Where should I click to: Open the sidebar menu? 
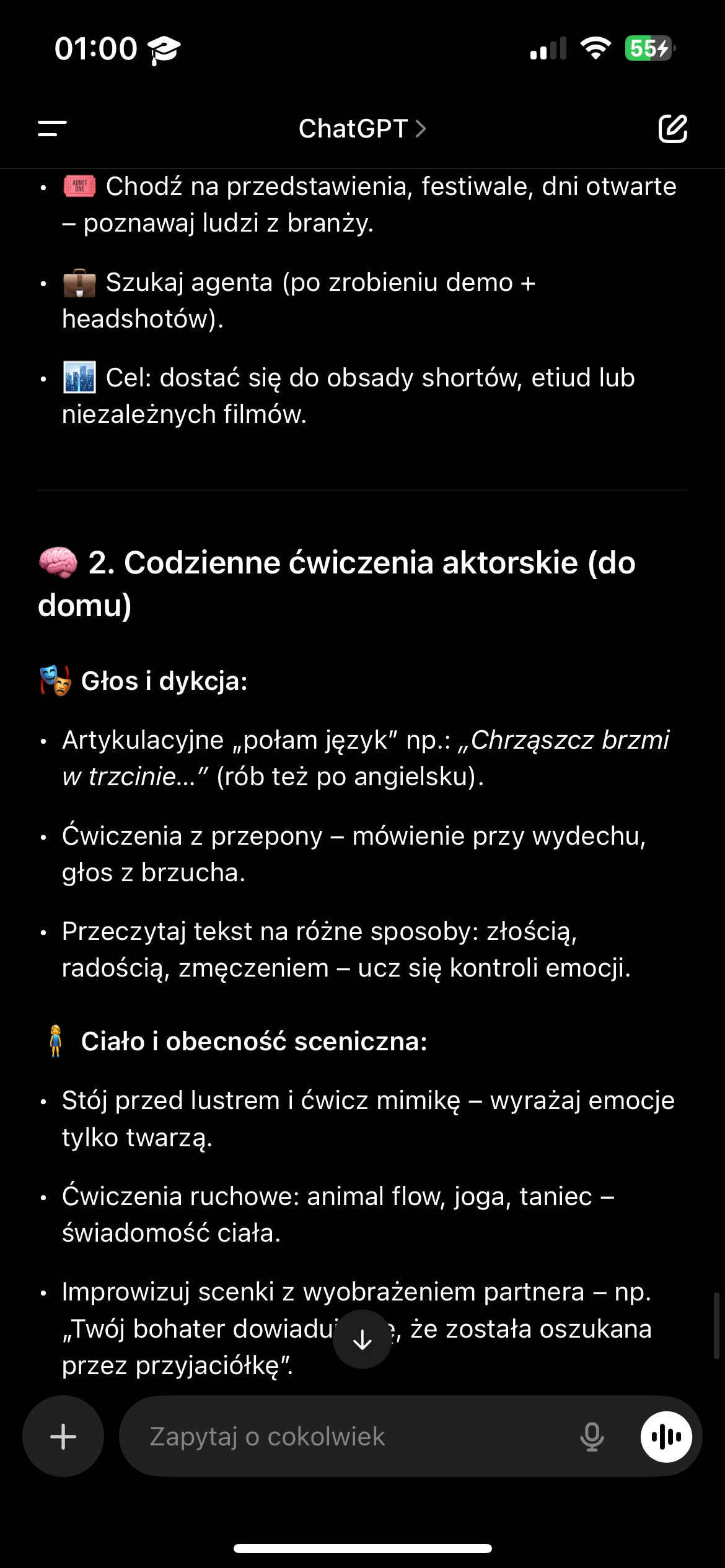click(x=52, y=129)
